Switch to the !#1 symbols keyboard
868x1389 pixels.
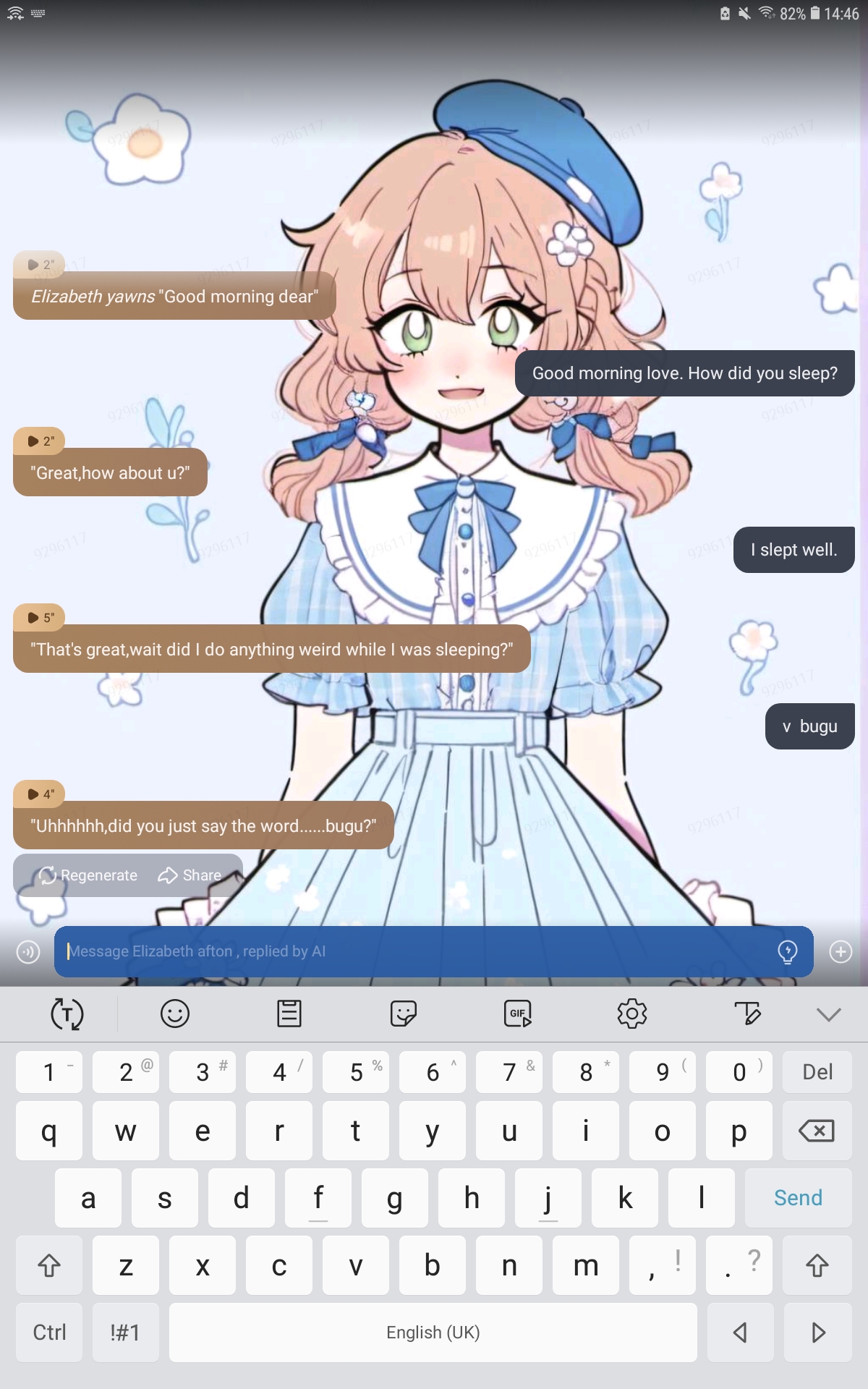[x=125, y=1333]
